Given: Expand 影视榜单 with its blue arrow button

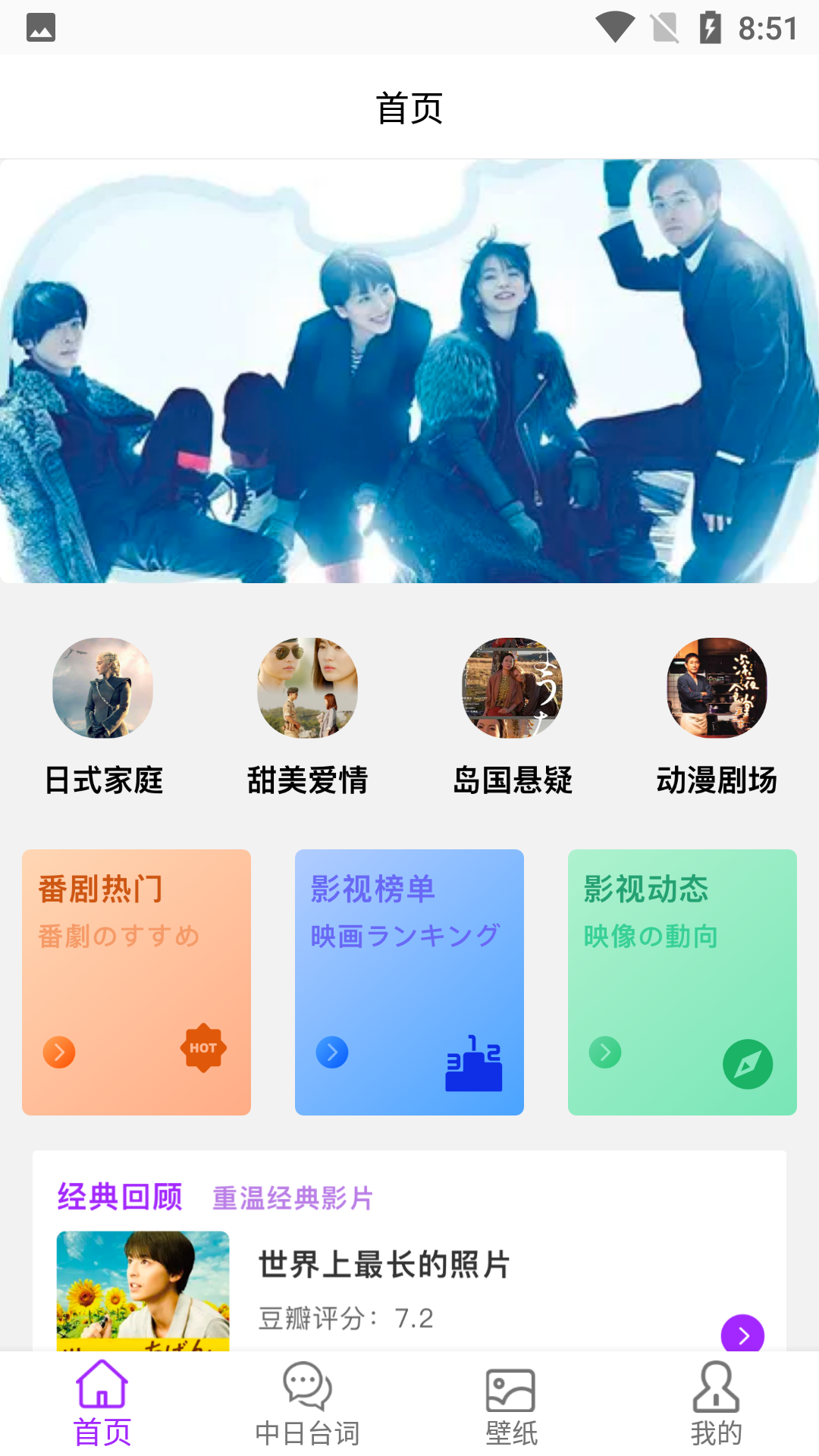Looking at the screenshot, I should (x=332, y=1053).
